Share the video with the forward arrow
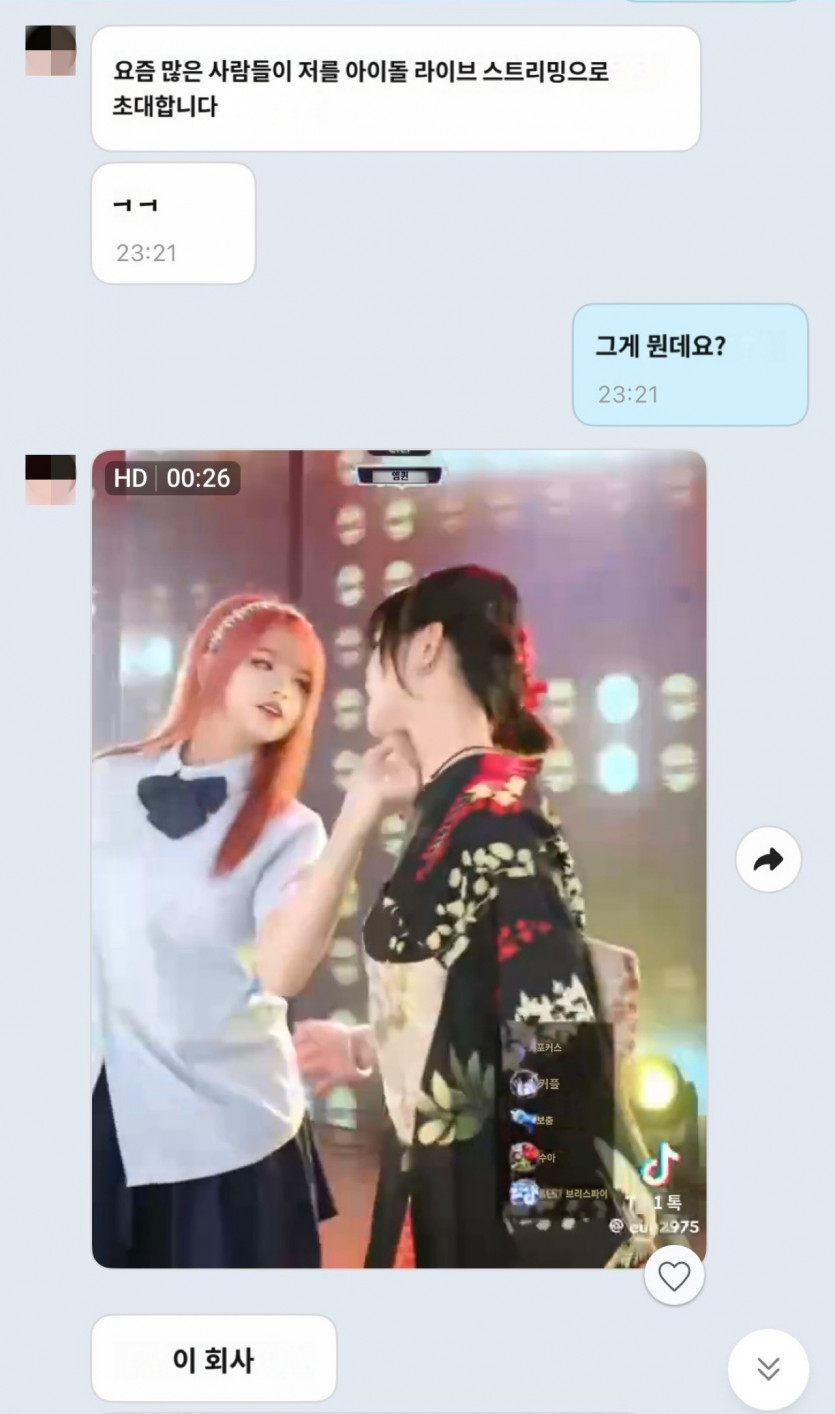This screenshot has width=835, height=1414. 768,859
